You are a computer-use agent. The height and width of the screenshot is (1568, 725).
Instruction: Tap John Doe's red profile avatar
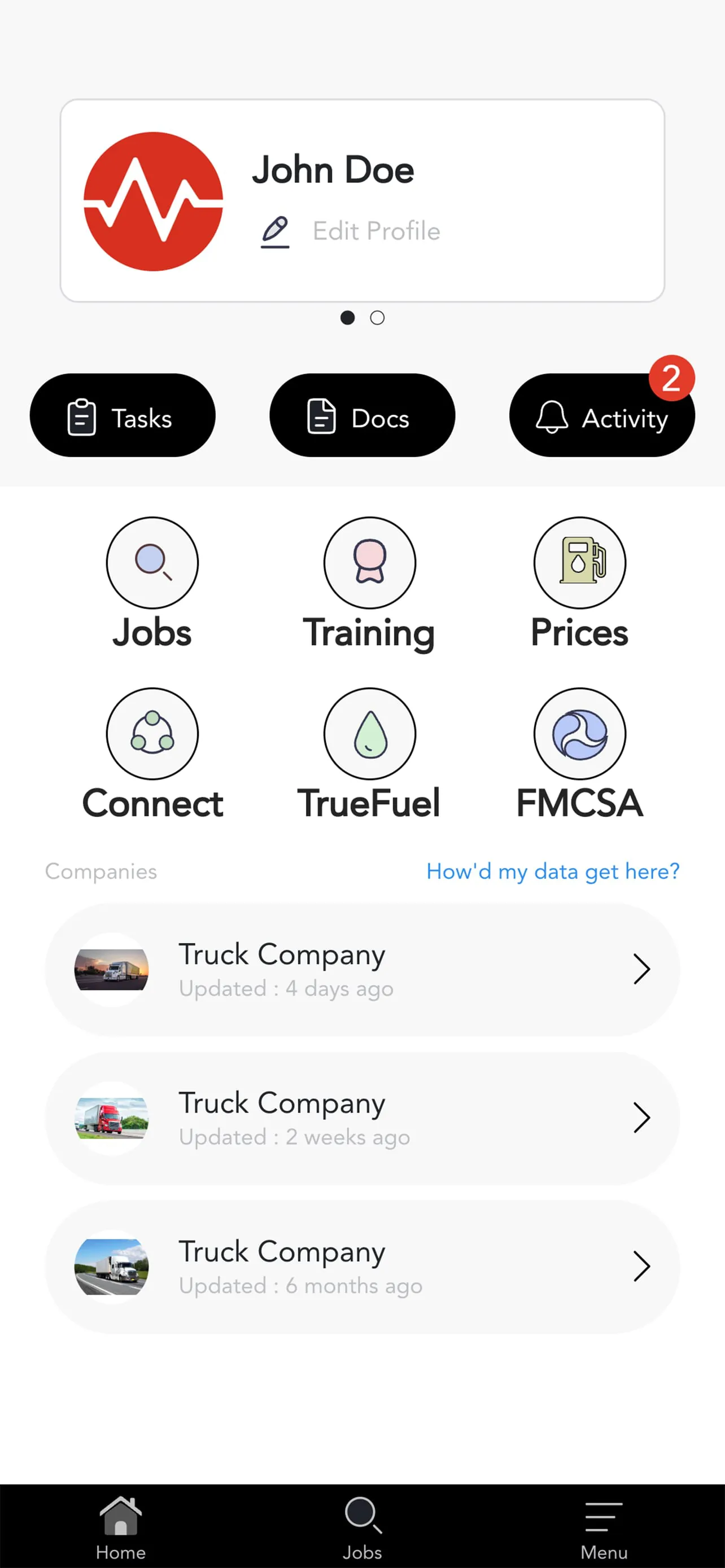[x=153, y=202]
